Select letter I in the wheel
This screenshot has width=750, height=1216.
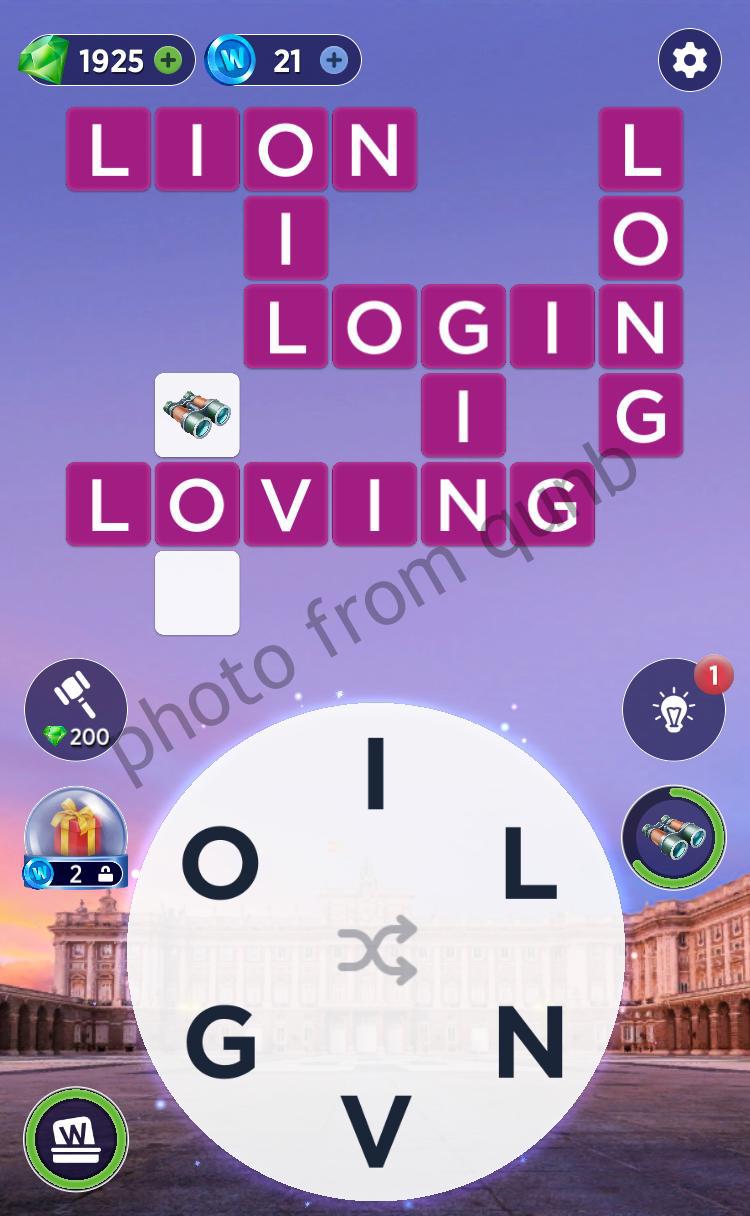[376, 773]
